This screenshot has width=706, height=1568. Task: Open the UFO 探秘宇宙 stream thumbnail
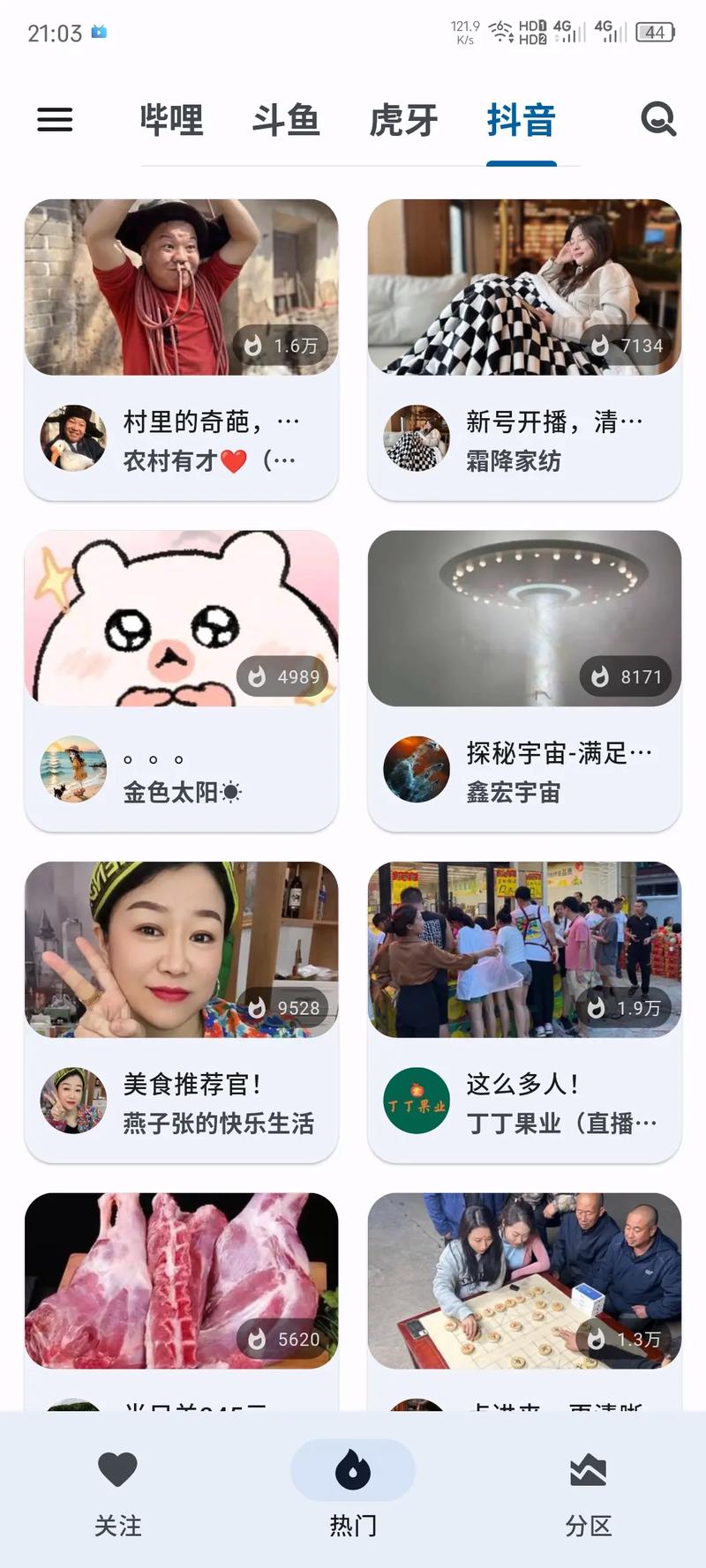524,619
